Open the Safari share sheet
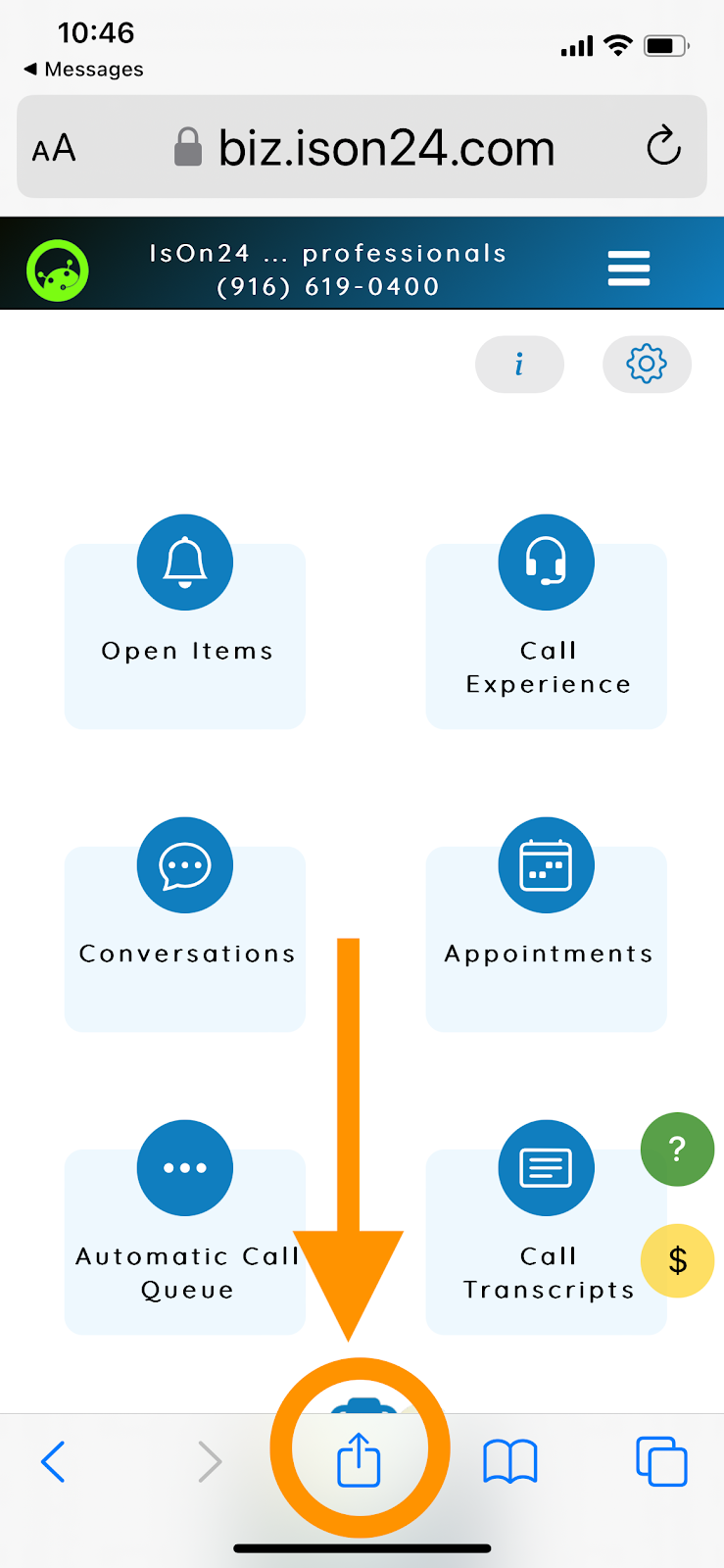The image size is (724, 1568). (359, 1459)
